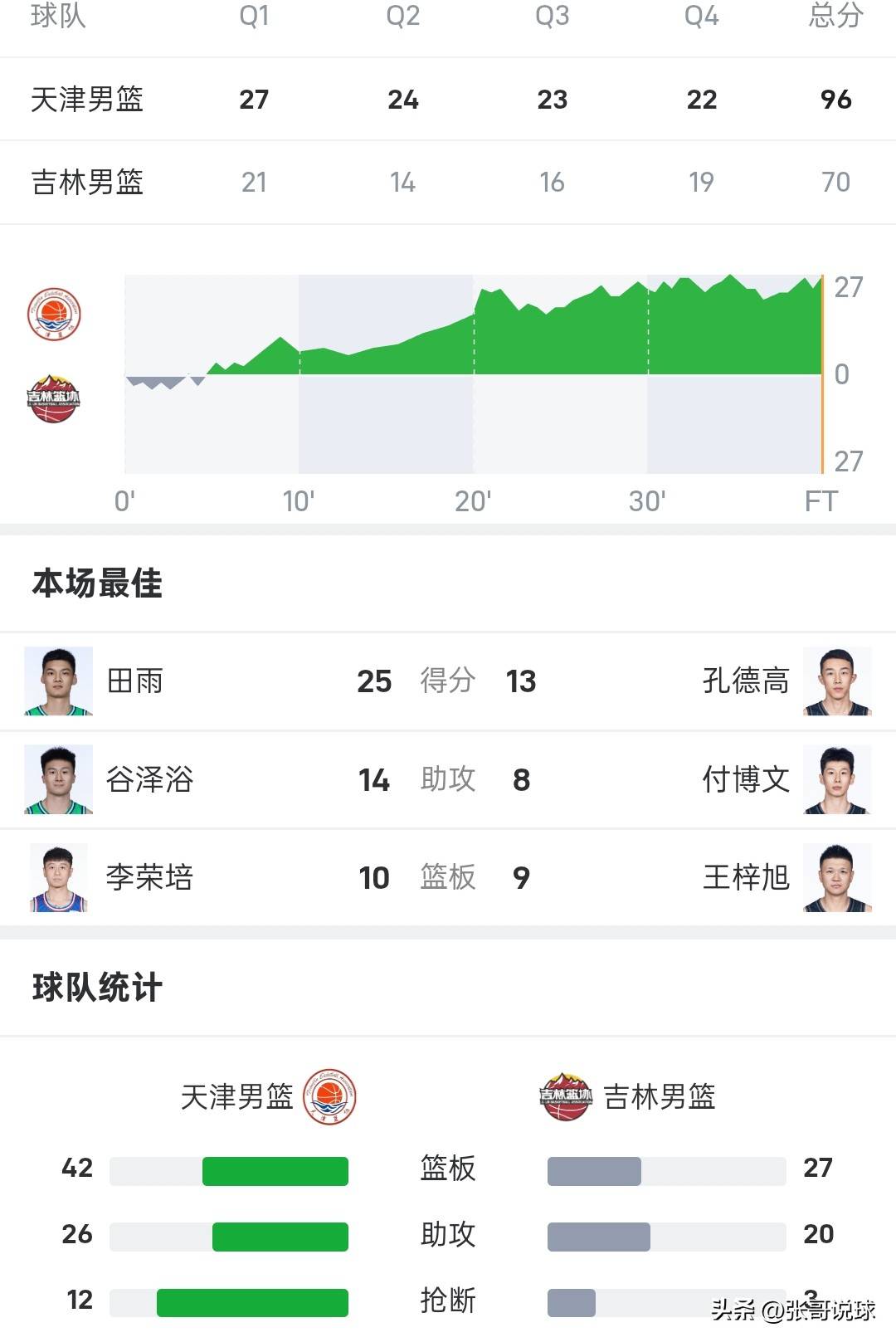The width and height of the screenshot is (896, 1342).
Task: Switch to the Q2 column header
Action: pyautogui.click(x=403, y=15)
